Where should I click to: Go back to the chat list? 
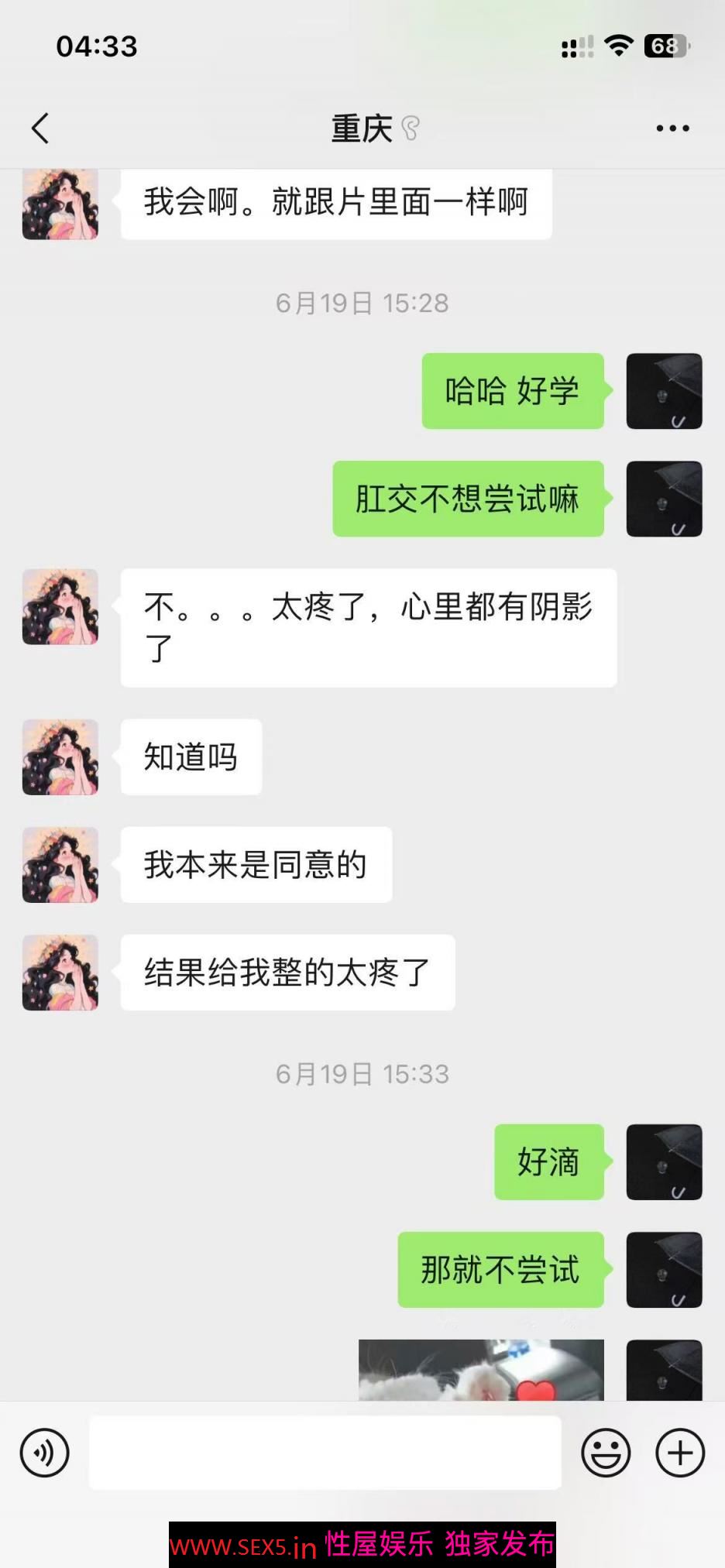(x=40, y=129)
